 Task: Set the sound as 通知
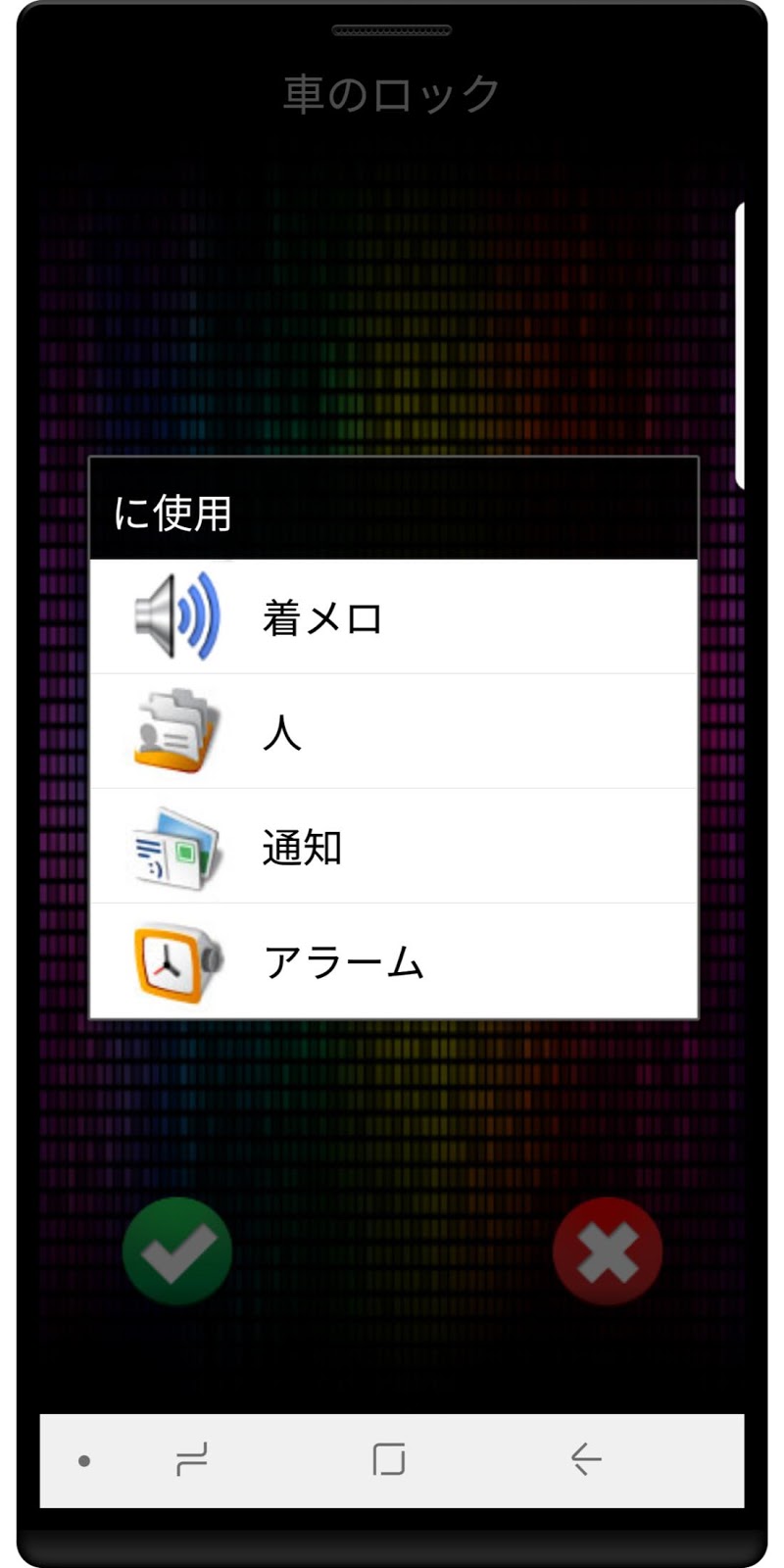point(392,847)
